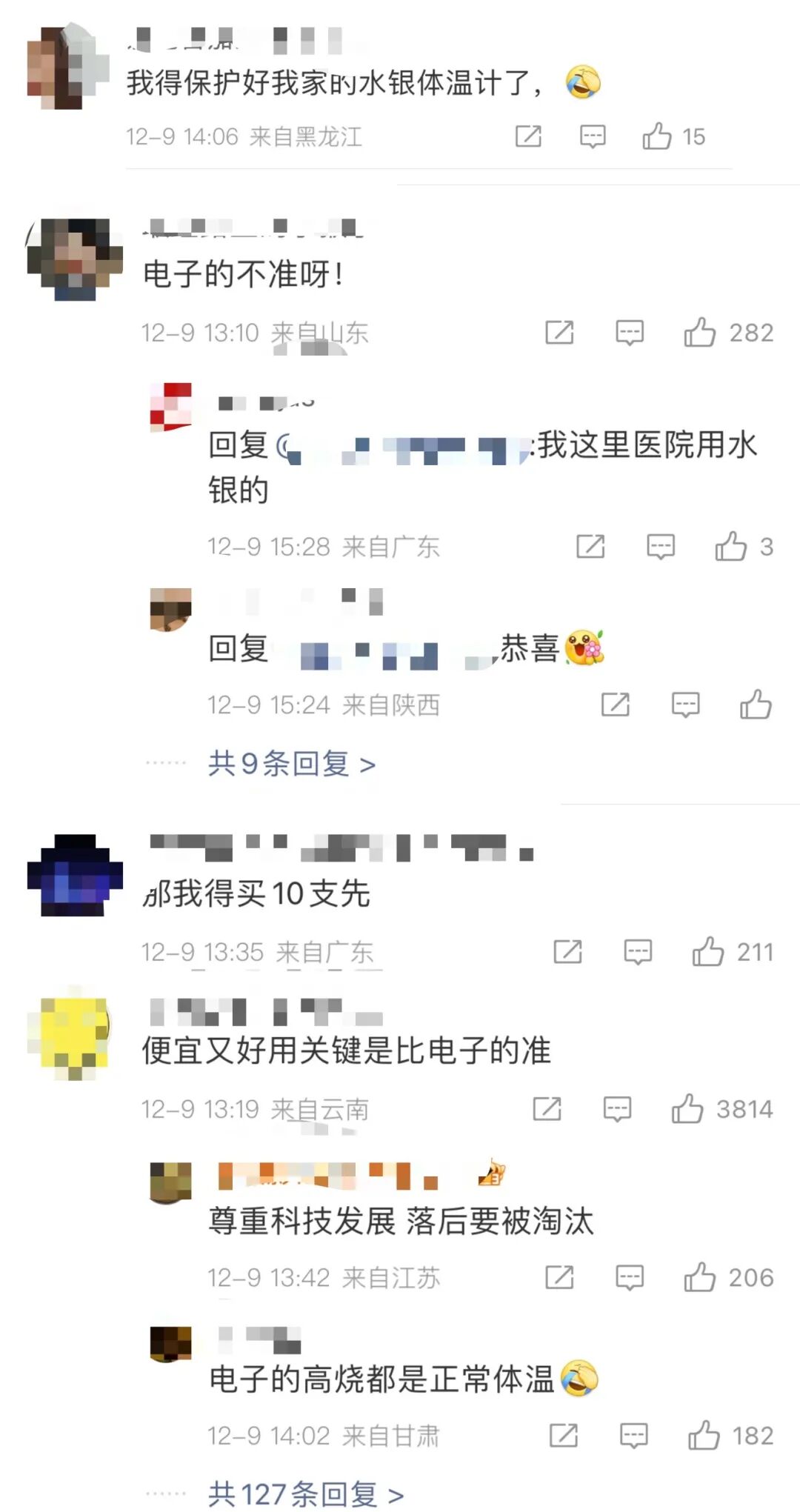This screenshot has width=800, height=1512.
Task: Like the reply 尊重科技发展 落后要被淘汰
Action: click(x=699, y=1277)
